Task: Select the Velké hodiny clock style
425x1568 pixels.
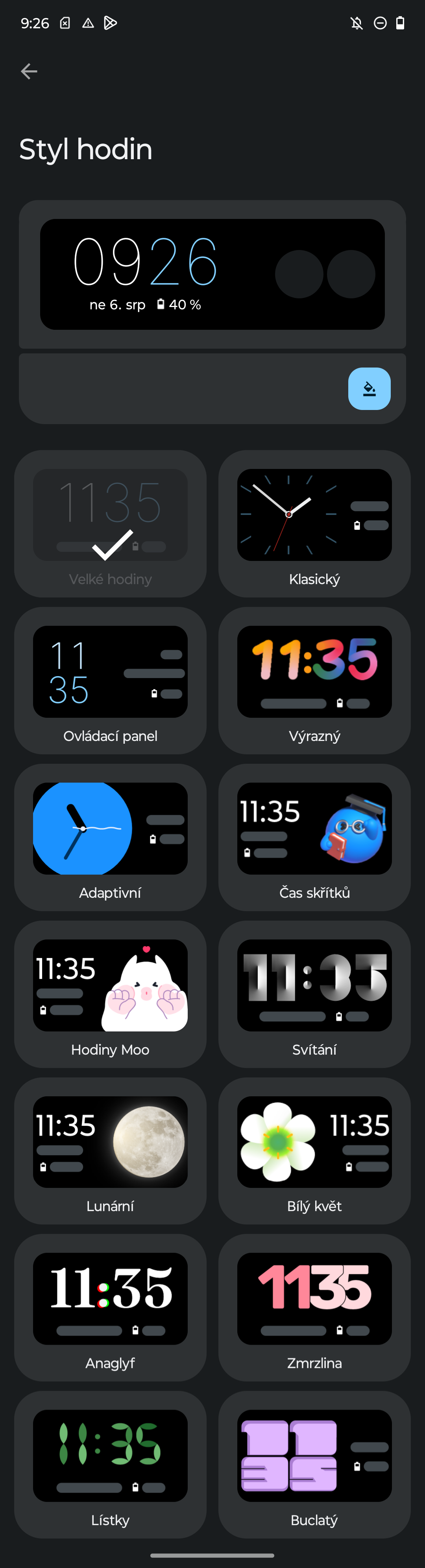Action: [x=110, y=524]
